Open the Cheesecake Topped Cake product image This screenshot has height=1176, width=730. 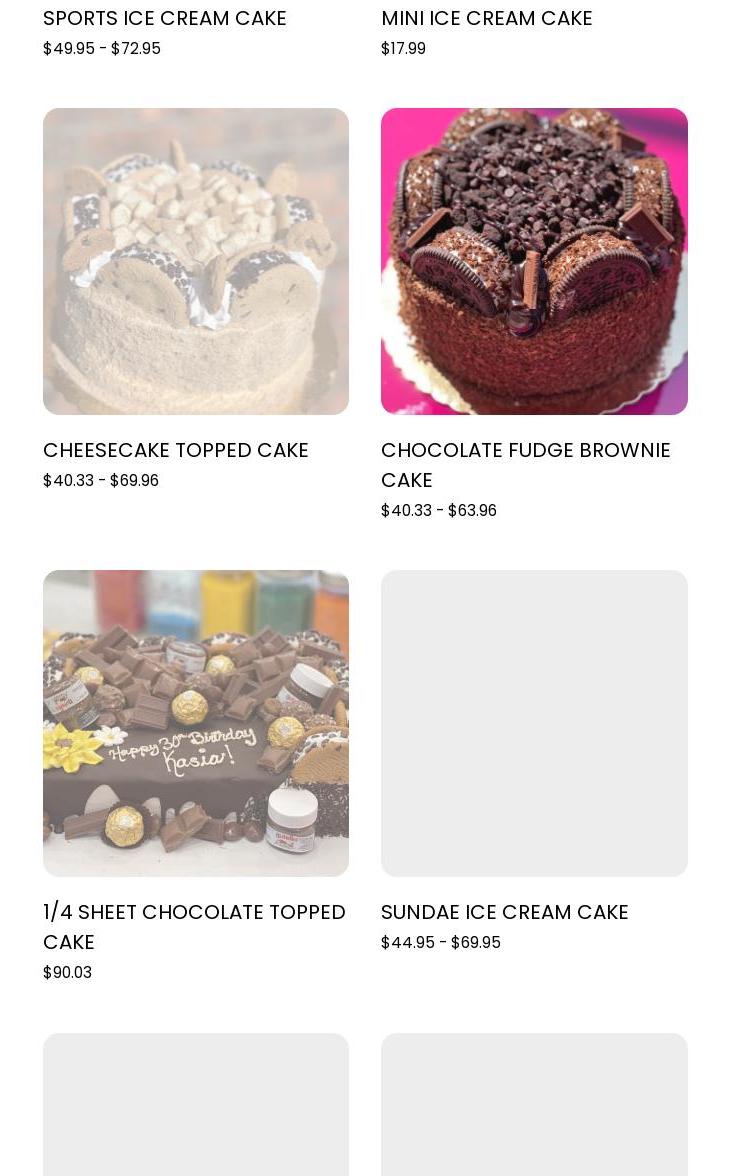tap(196, 261)
